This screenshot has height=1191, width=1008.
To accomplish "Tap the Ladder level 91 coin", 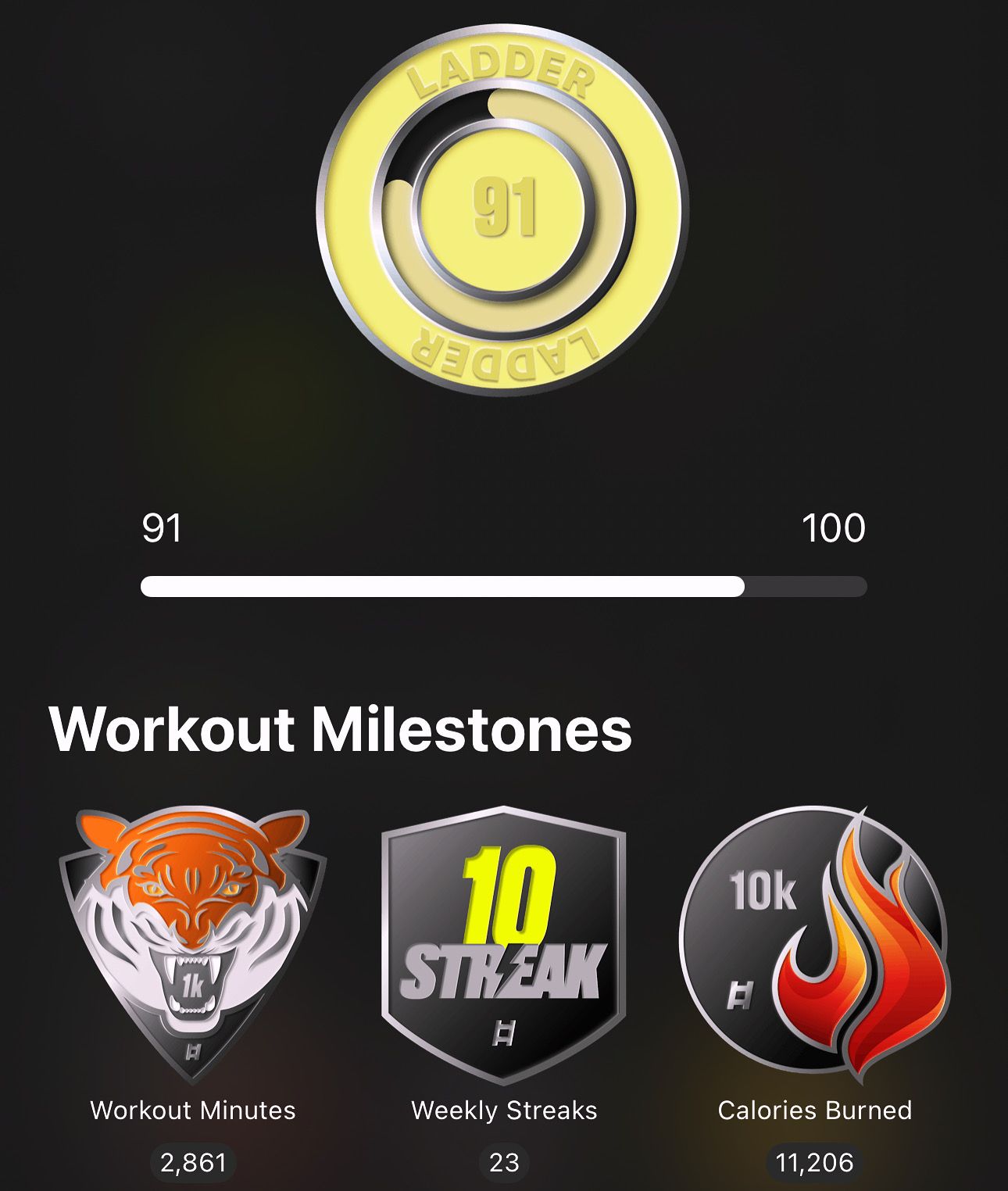I will pos(502,209).
